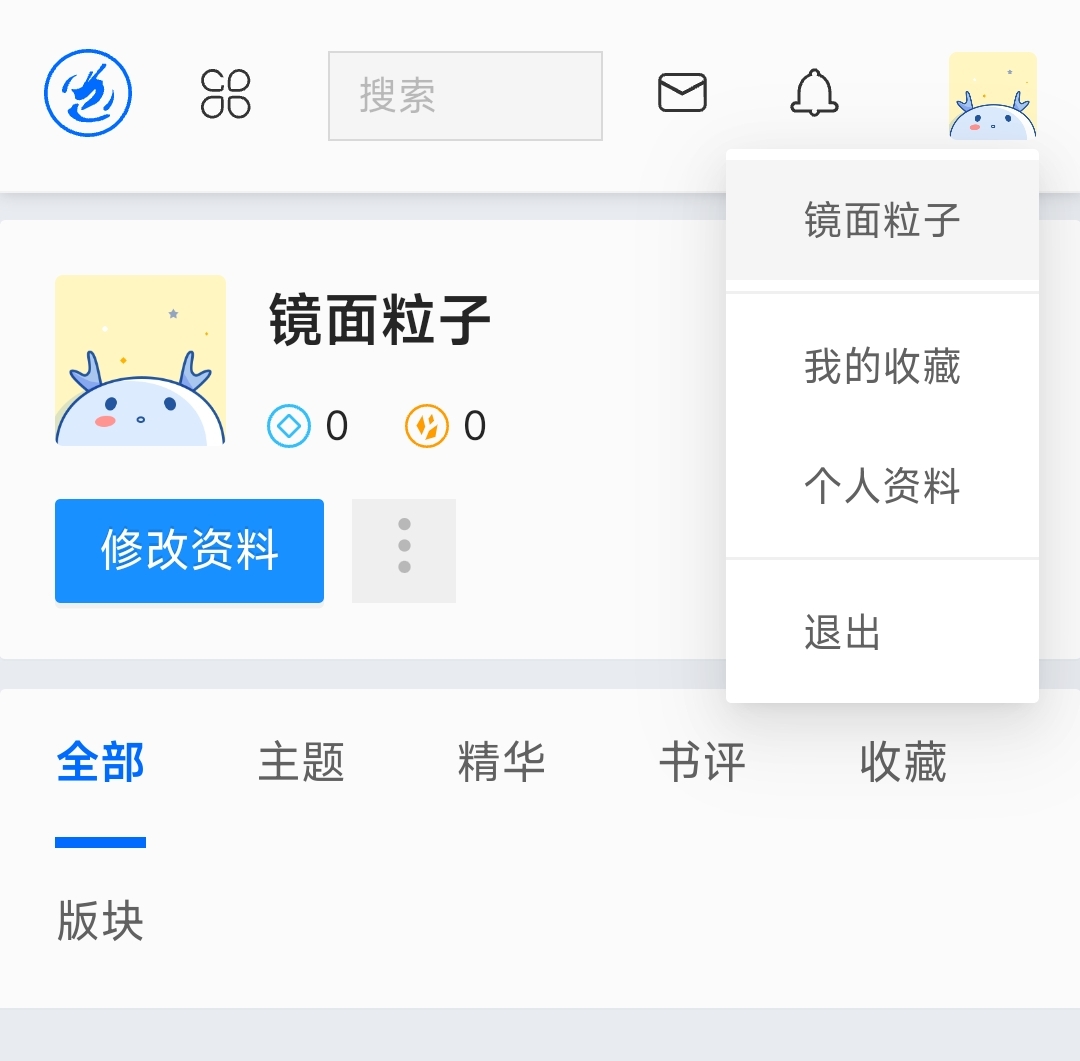Tap the avatar in the top bar

[992, 95]
